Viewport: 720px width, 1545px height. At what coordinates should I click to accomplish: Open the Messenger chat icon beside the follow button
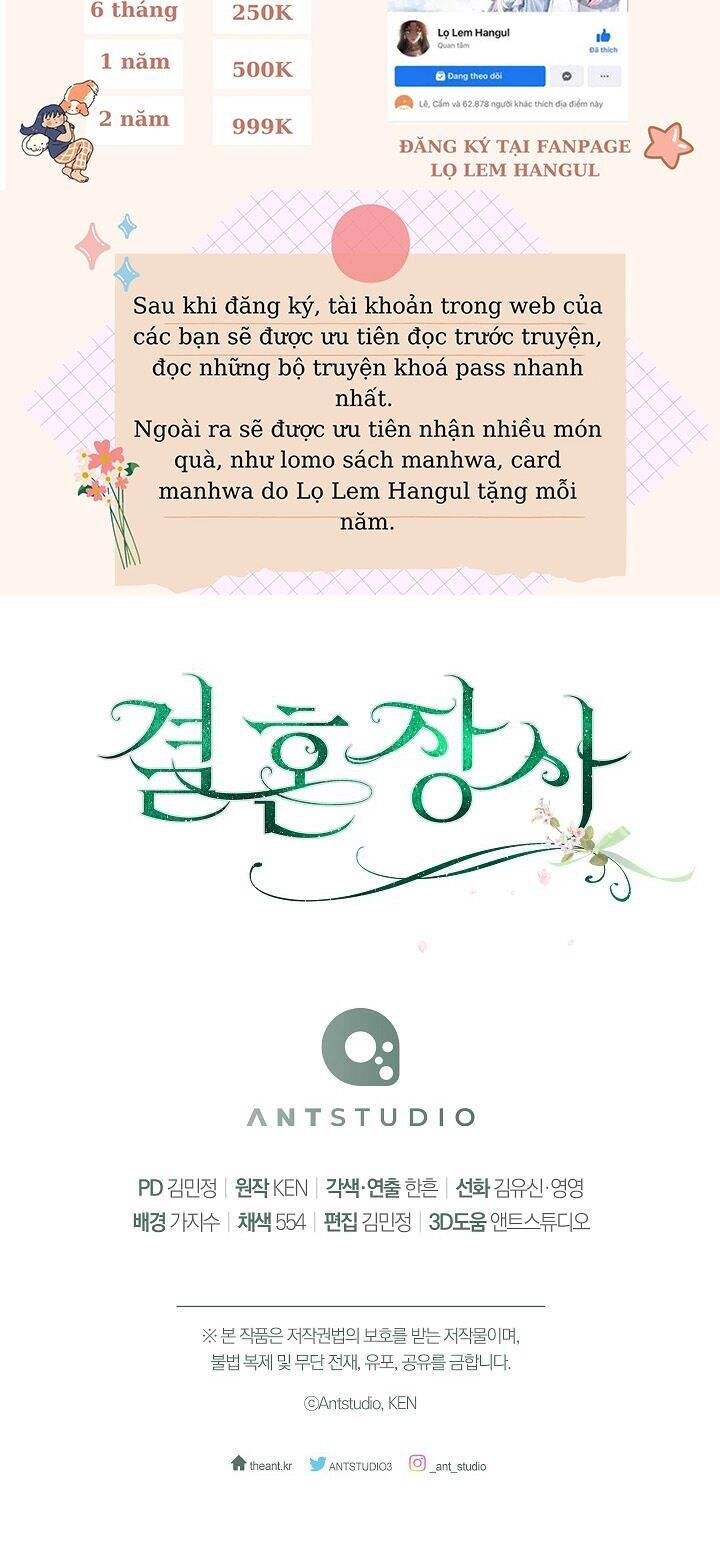point(566,77)
